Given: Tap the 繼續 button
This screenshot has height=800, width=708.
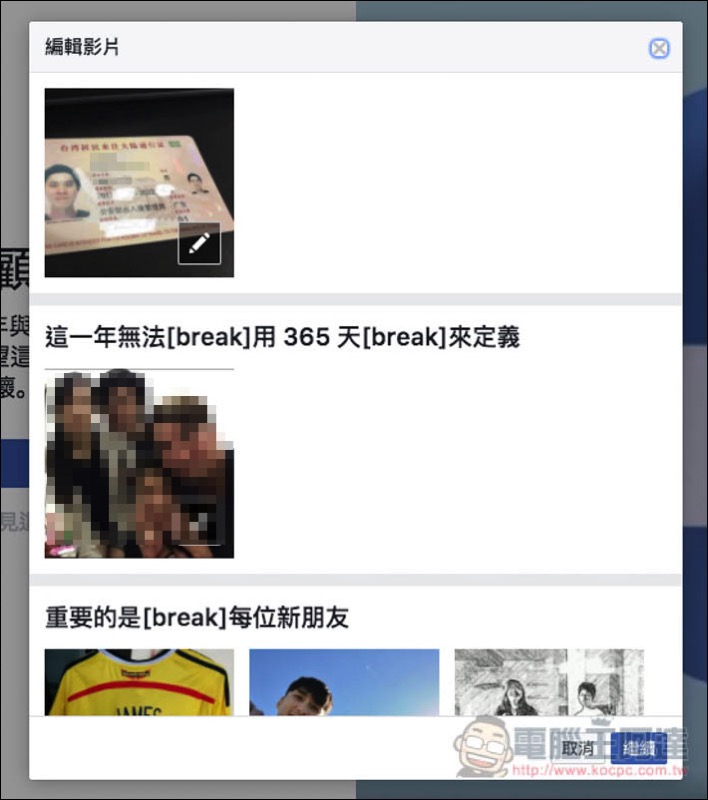Looking at the screenshot, I should [638, 748].
